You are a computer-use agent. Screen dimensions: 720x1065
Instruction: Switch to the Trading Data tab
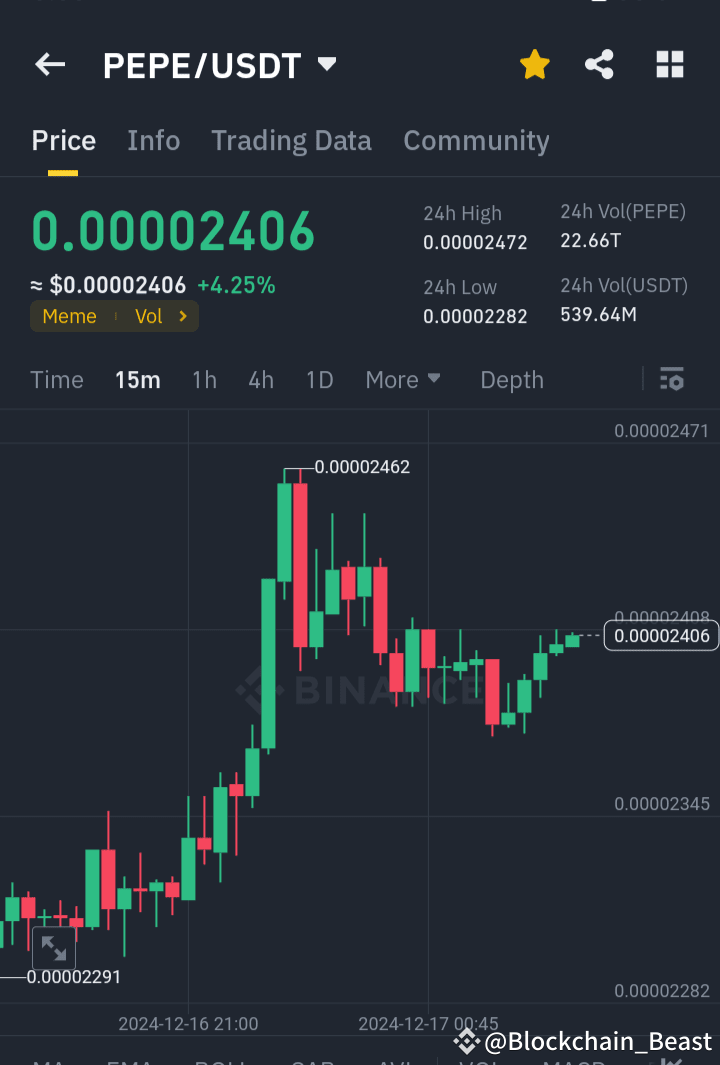291,140
